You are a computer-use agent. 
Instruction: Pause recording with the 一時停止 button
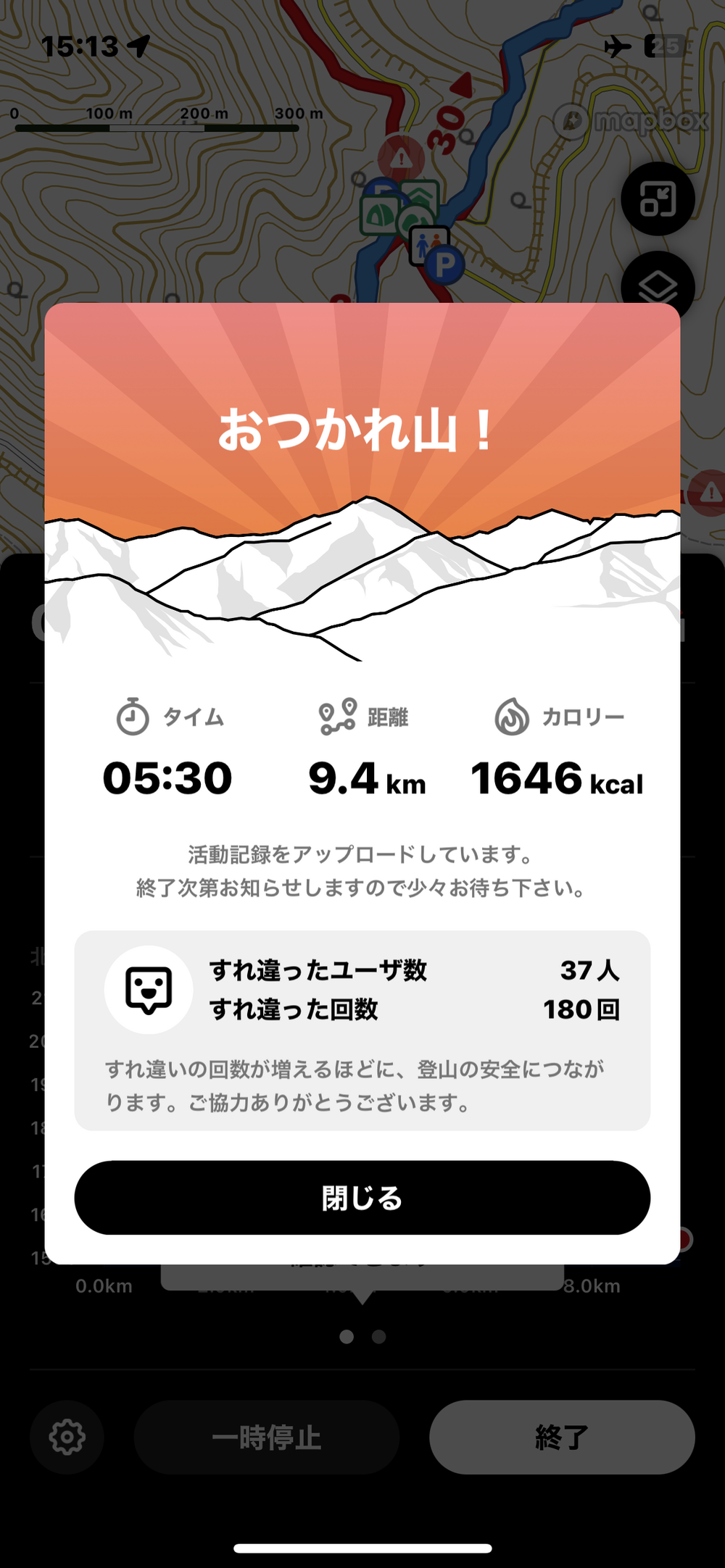[266, 1436]
